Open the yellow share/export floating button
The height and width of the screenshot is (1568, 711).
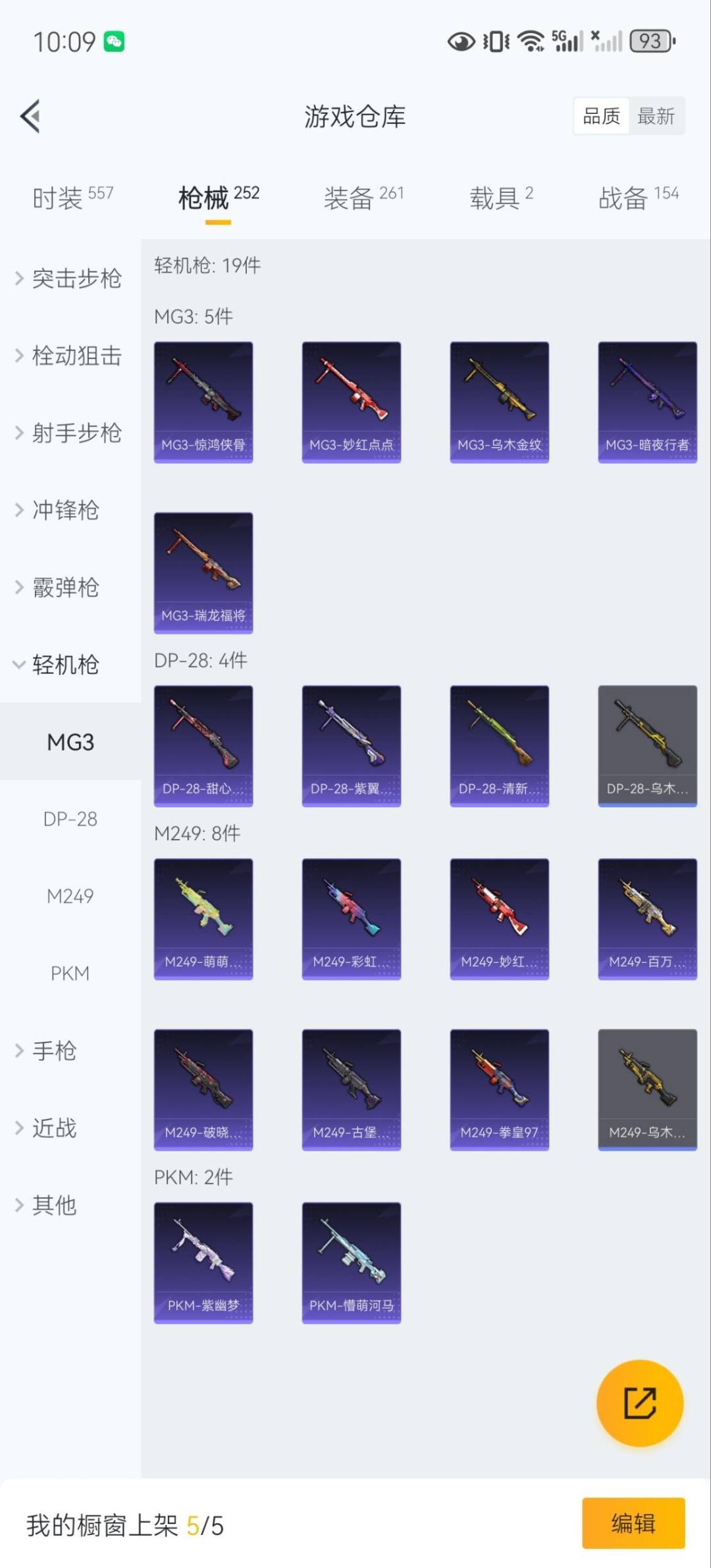[640, 1403]
